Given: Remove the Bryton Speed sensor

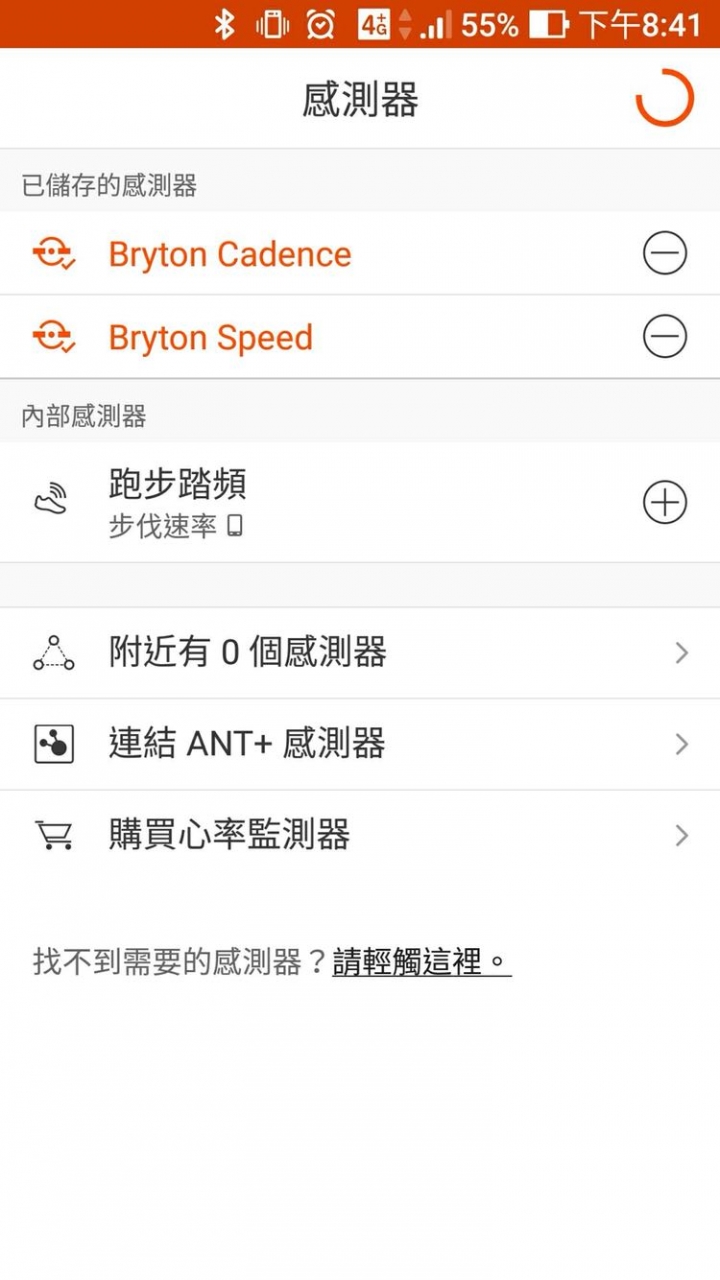Looking at the screenshot, I should (x=664, y=336).
